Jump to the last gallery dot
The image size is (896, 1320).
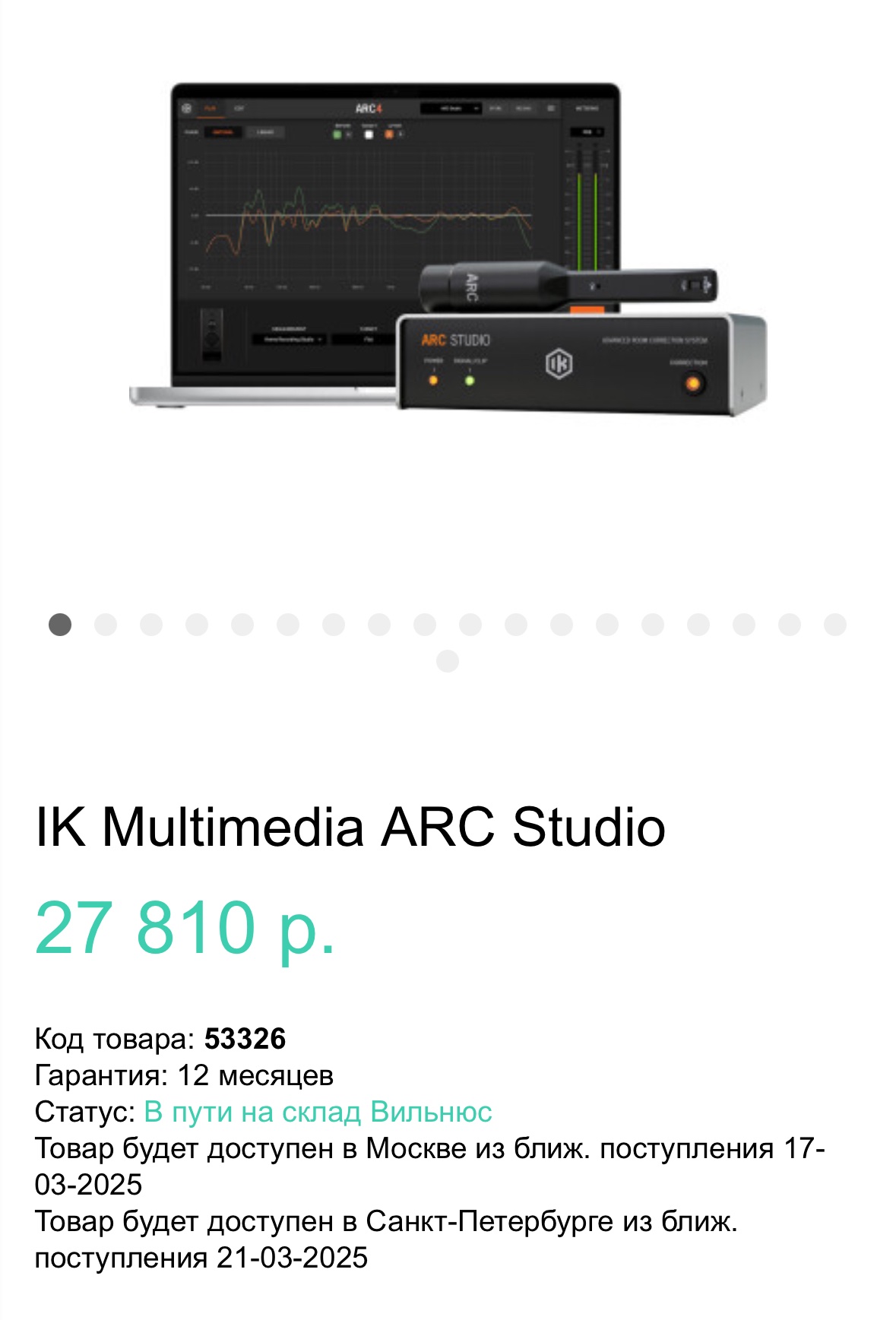click(448, 661)
